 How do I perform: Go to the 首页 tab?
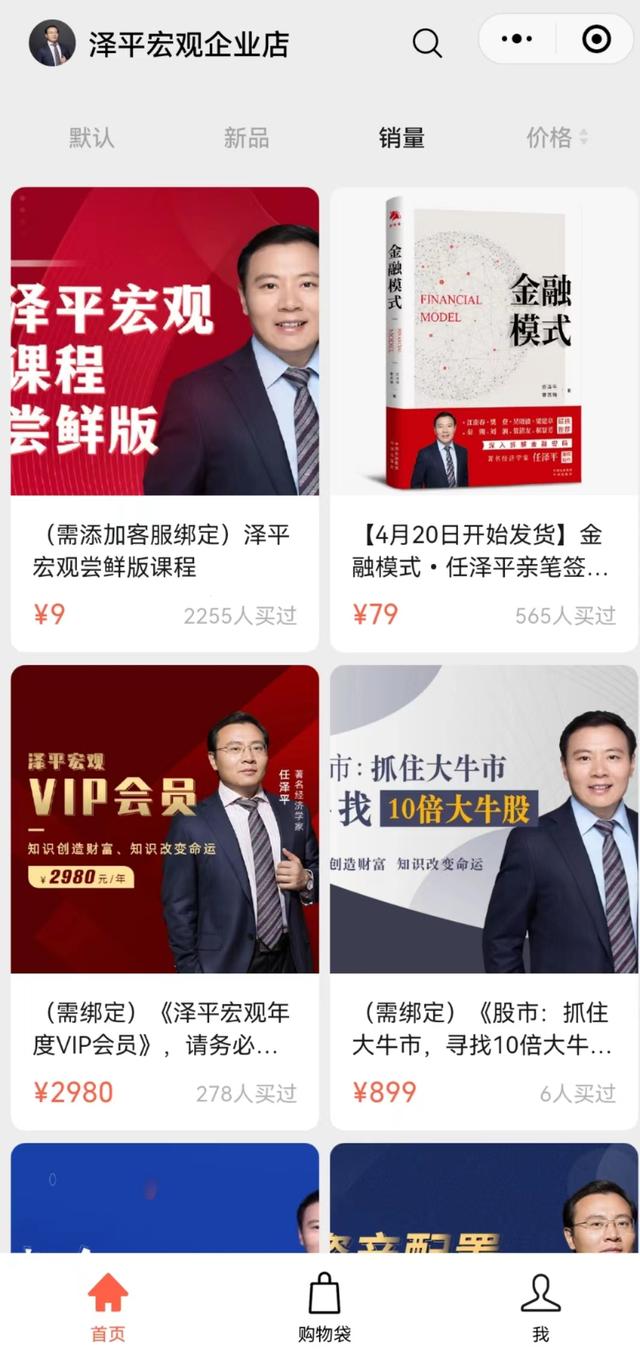click(108, 1307)
